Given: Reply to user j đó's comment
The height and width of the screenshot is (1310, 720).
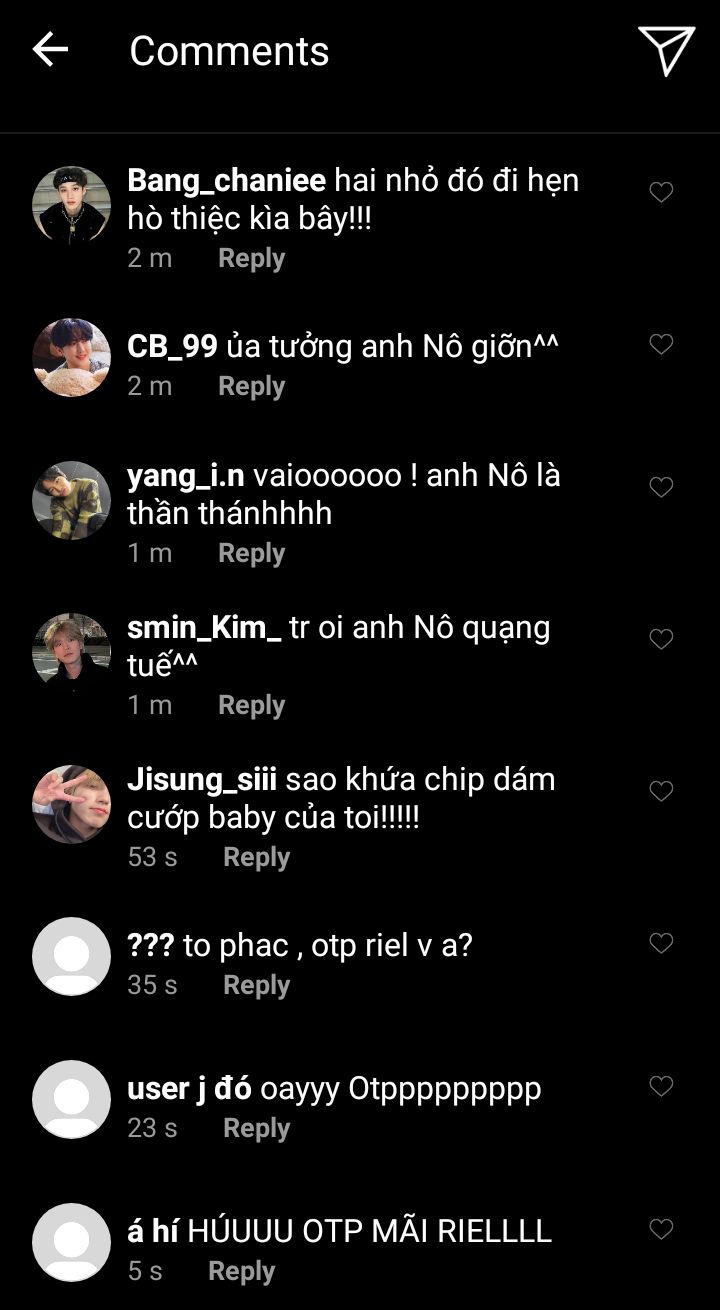Looking at the screenshot, I should coord(256,1128).
